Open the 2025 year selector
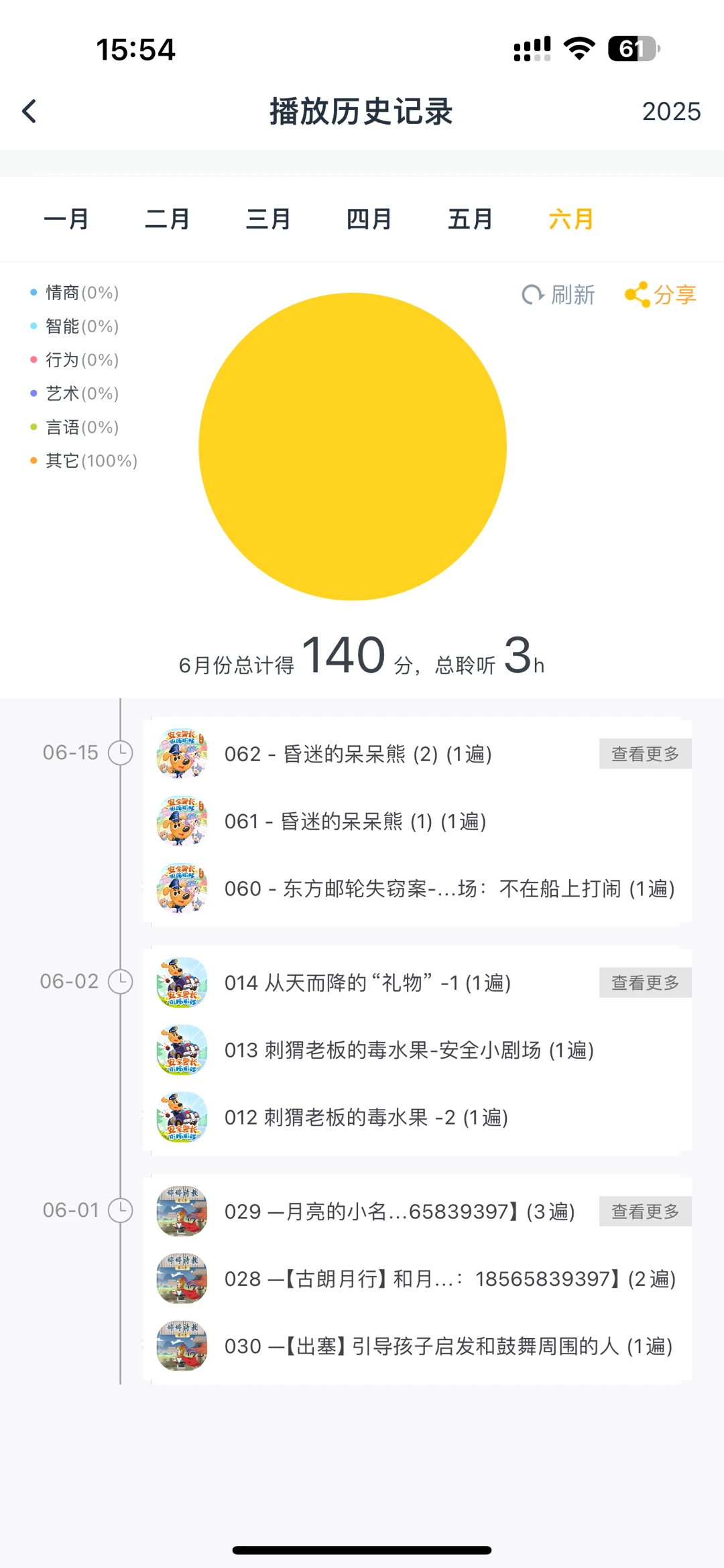Screen dimensions: 724x1568 (x=671, y=111)
